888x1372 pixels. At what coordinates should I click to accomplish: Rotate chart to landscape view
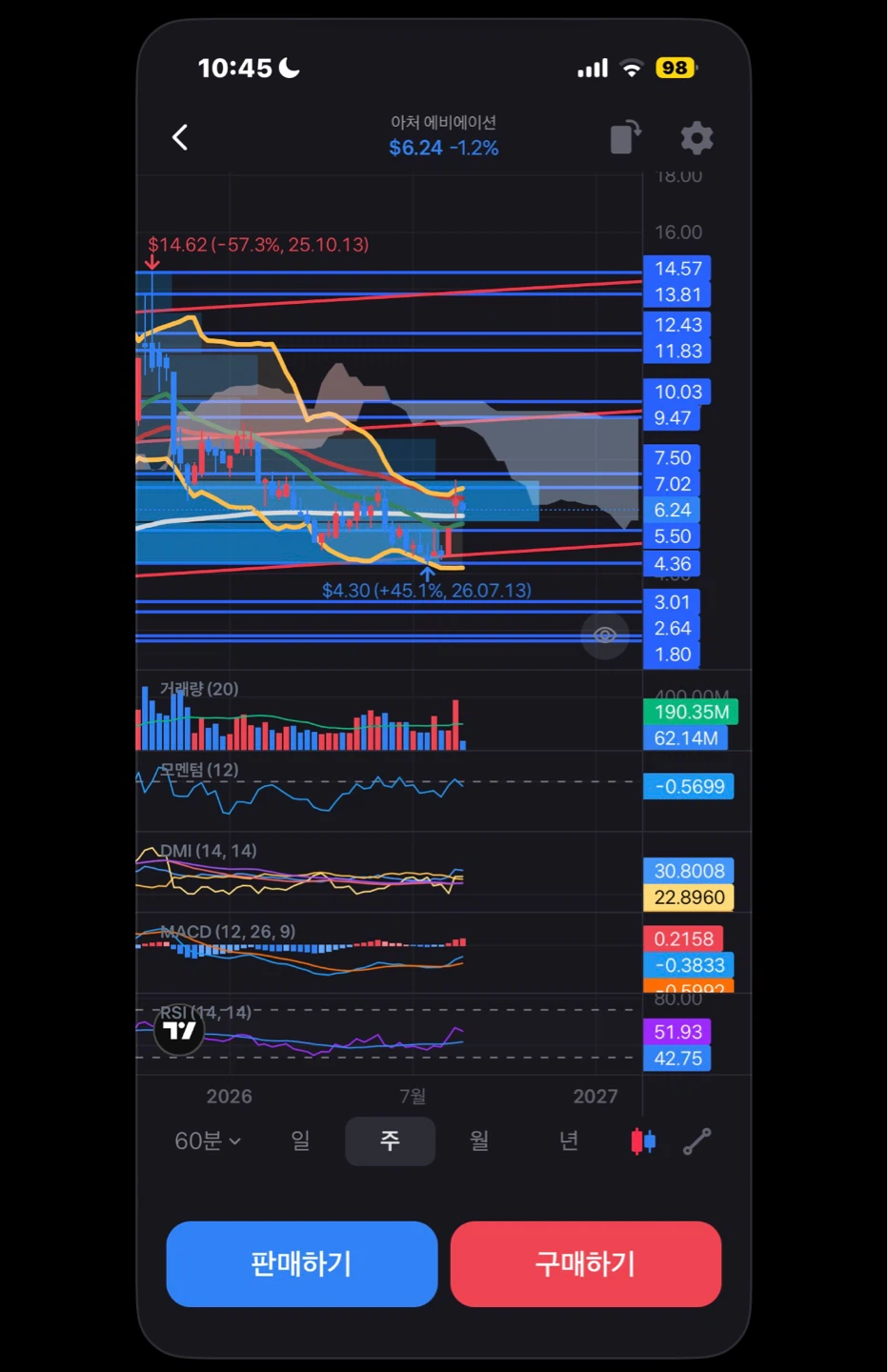[625, 136]
